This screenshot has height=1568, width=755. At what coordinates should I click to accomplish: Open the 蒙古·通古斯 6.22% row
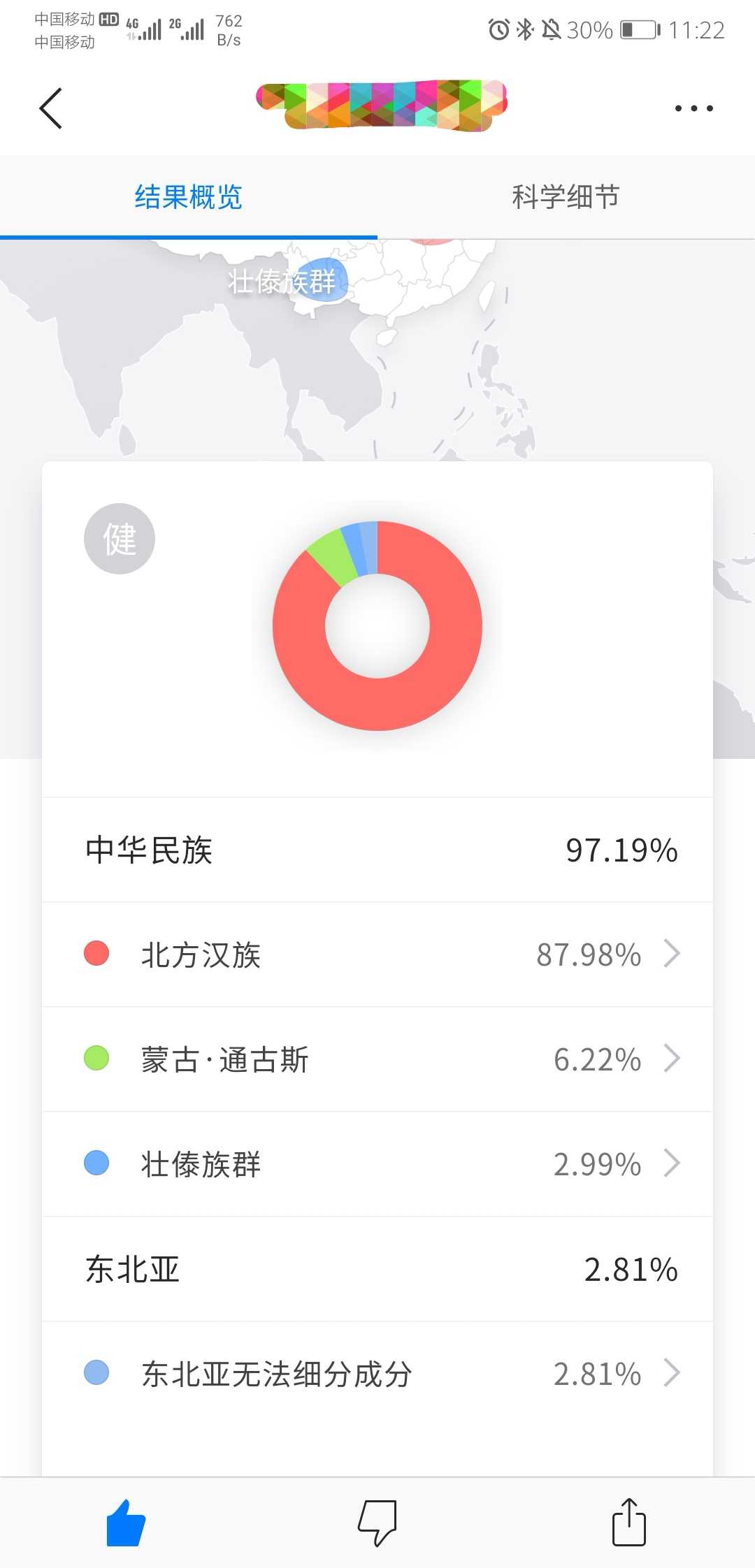pyautogui.click(x=377, y=1059)
